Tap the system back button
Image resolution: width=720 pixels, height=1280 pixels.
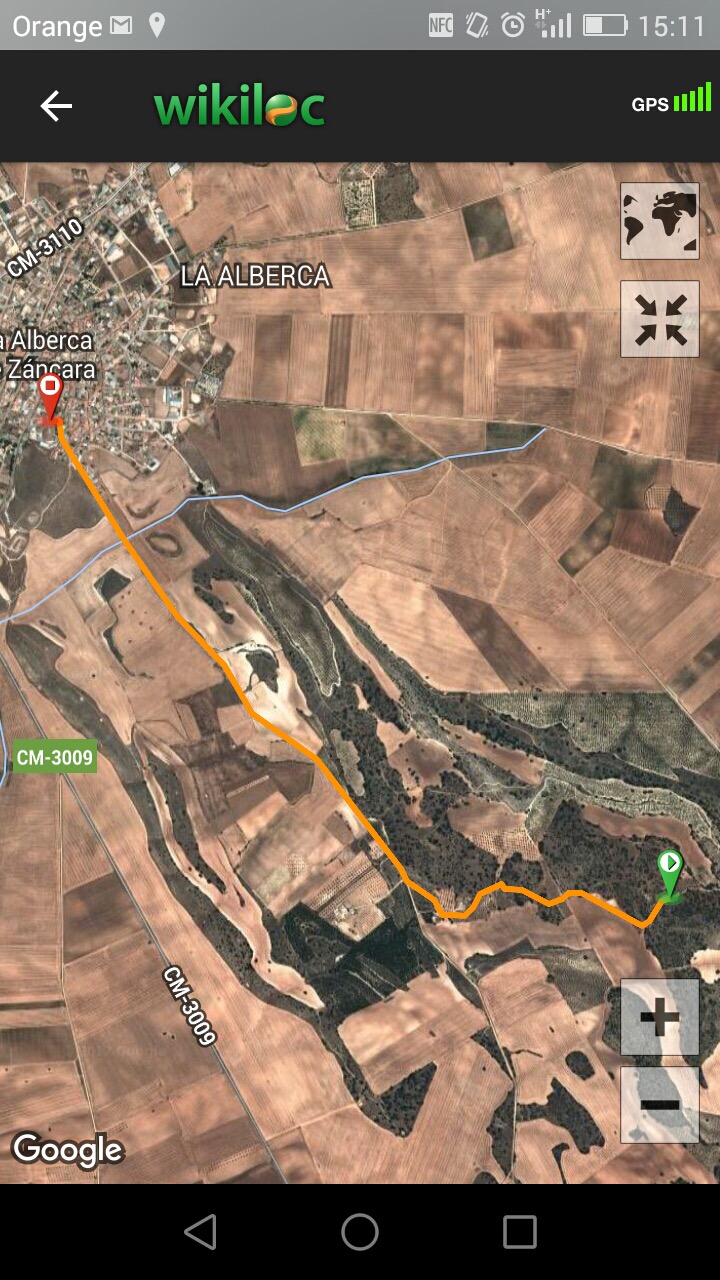tap(200, 1232)
